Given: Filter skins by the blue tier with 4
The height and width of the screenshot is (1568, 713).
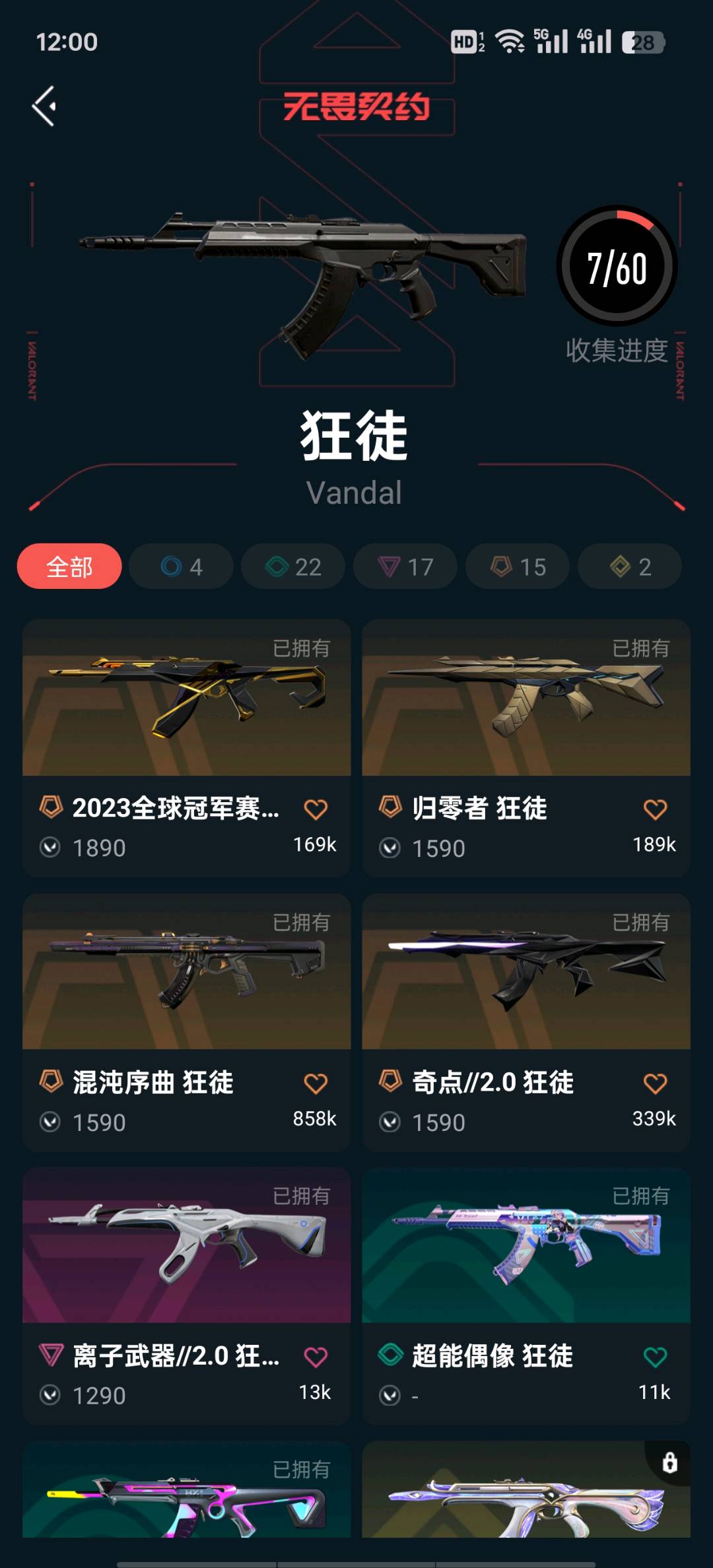Looking at the screenshot, I should [181, 566].
